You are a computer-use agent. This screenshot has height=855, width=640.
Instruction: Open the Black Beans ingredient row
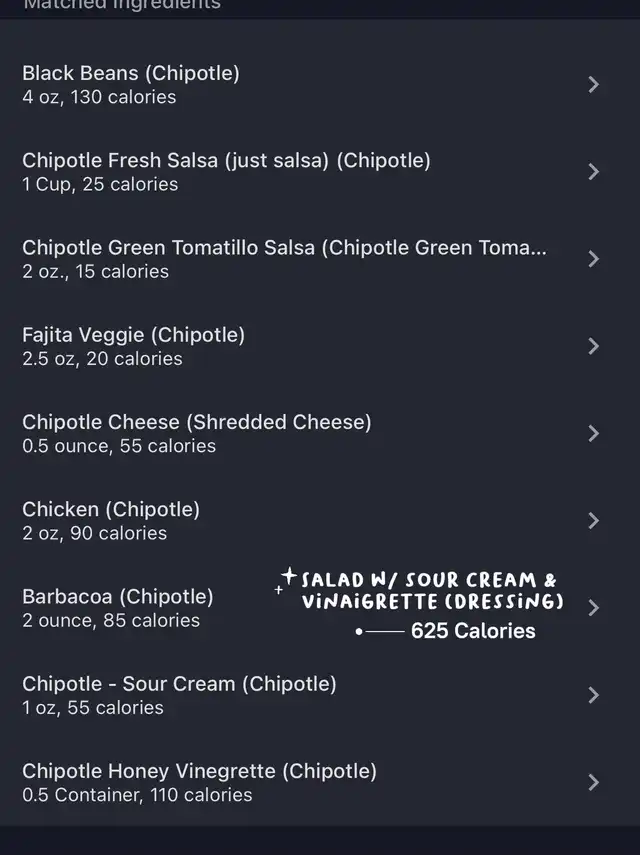300,85
